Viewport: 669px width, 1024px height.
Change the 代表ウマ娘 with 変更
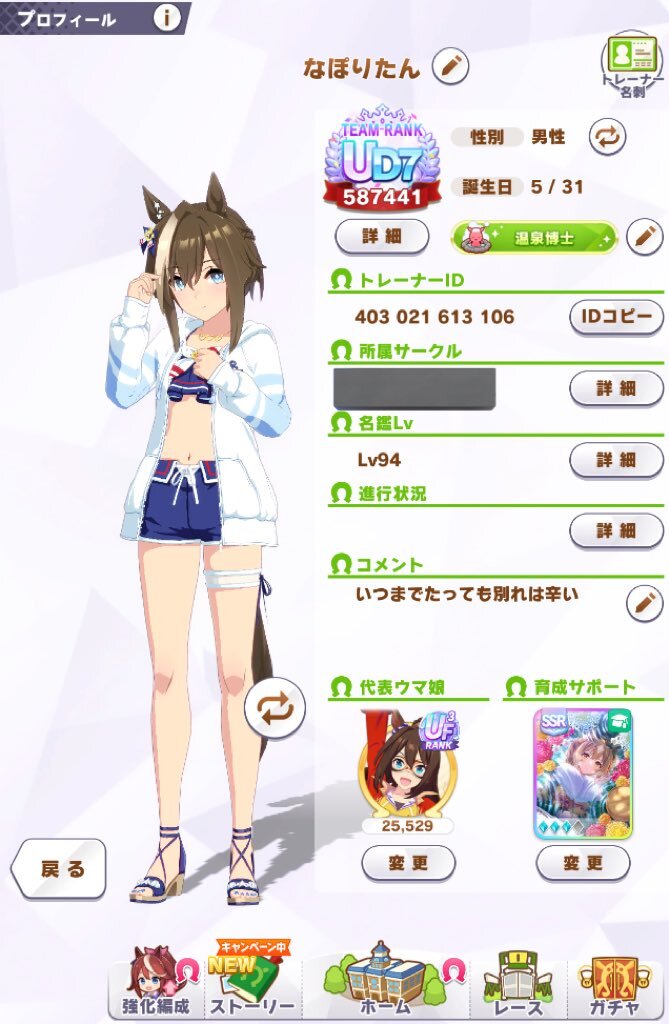(408, 862)
